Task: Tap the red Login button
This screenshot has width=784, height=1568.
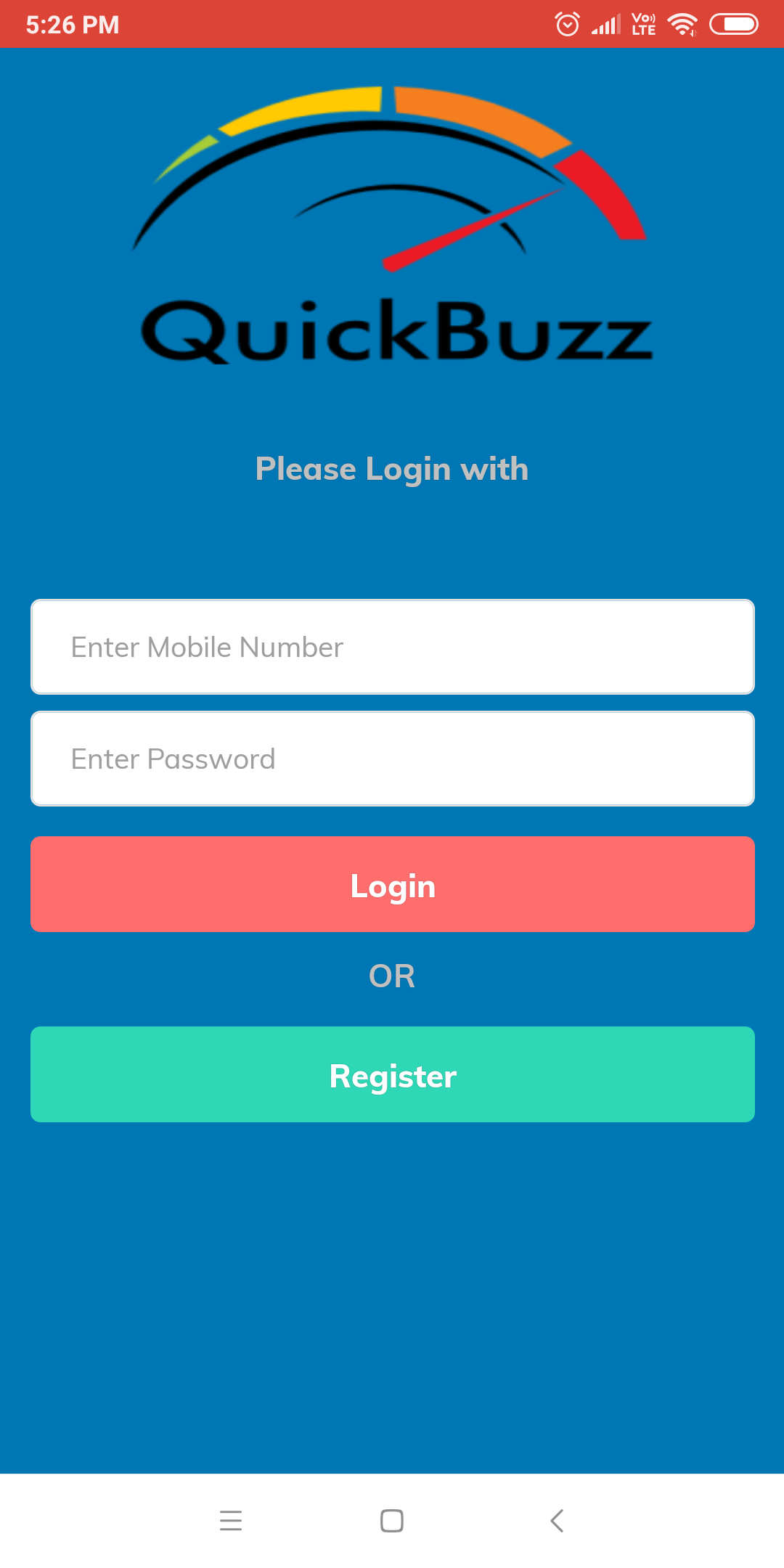Action: pyautogui.click(x=392, y=884)
